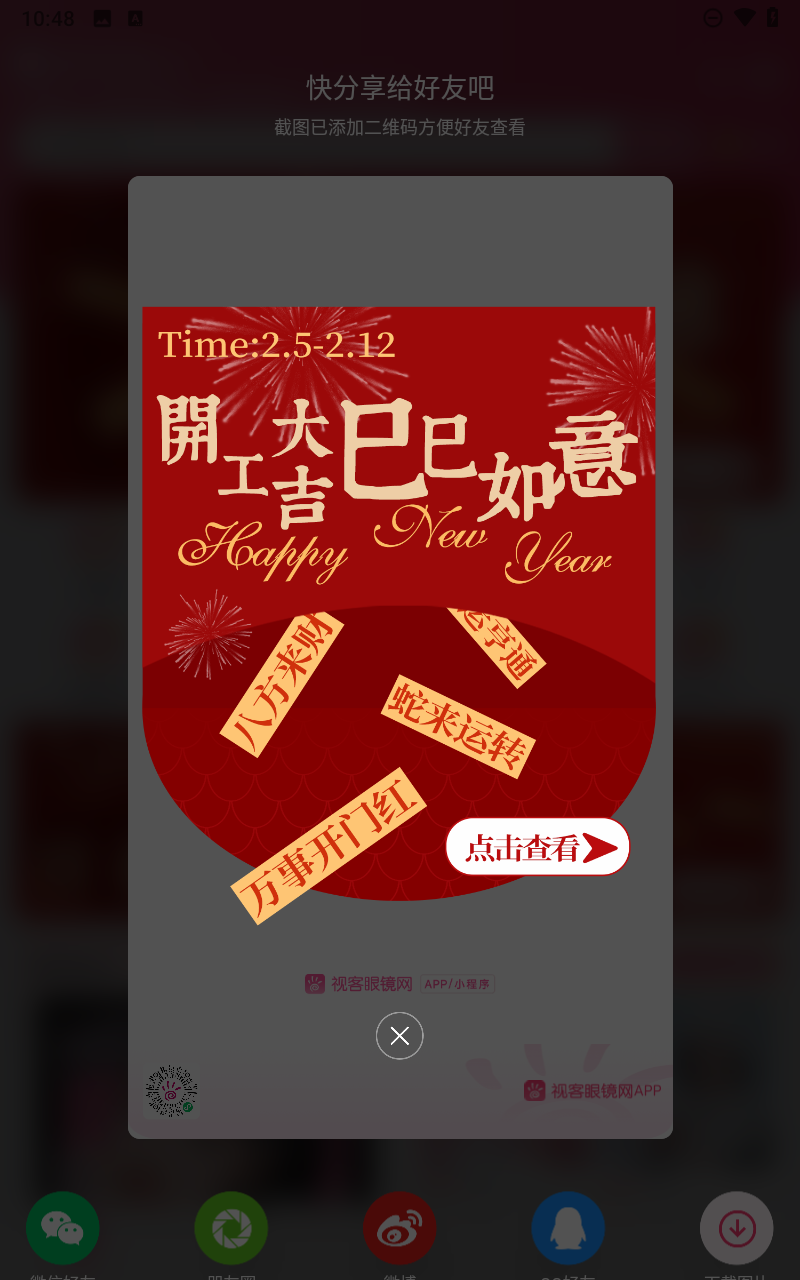800x1280 pixels.
Task: Share to WeChat Moments
Action: click(x=231, y=1228)
